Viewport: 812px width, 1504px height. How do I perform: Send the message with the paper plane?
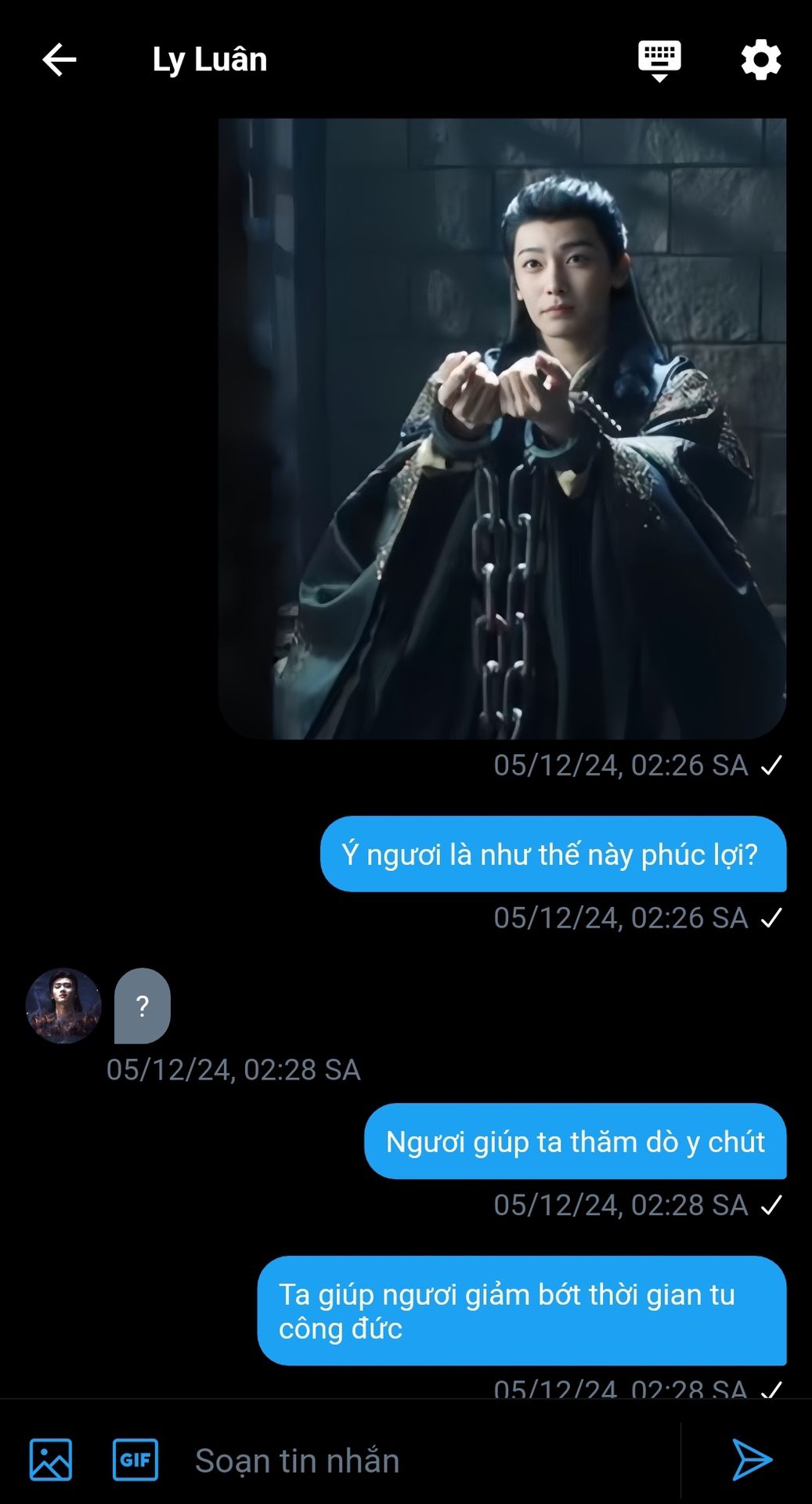click(752, 1460)
